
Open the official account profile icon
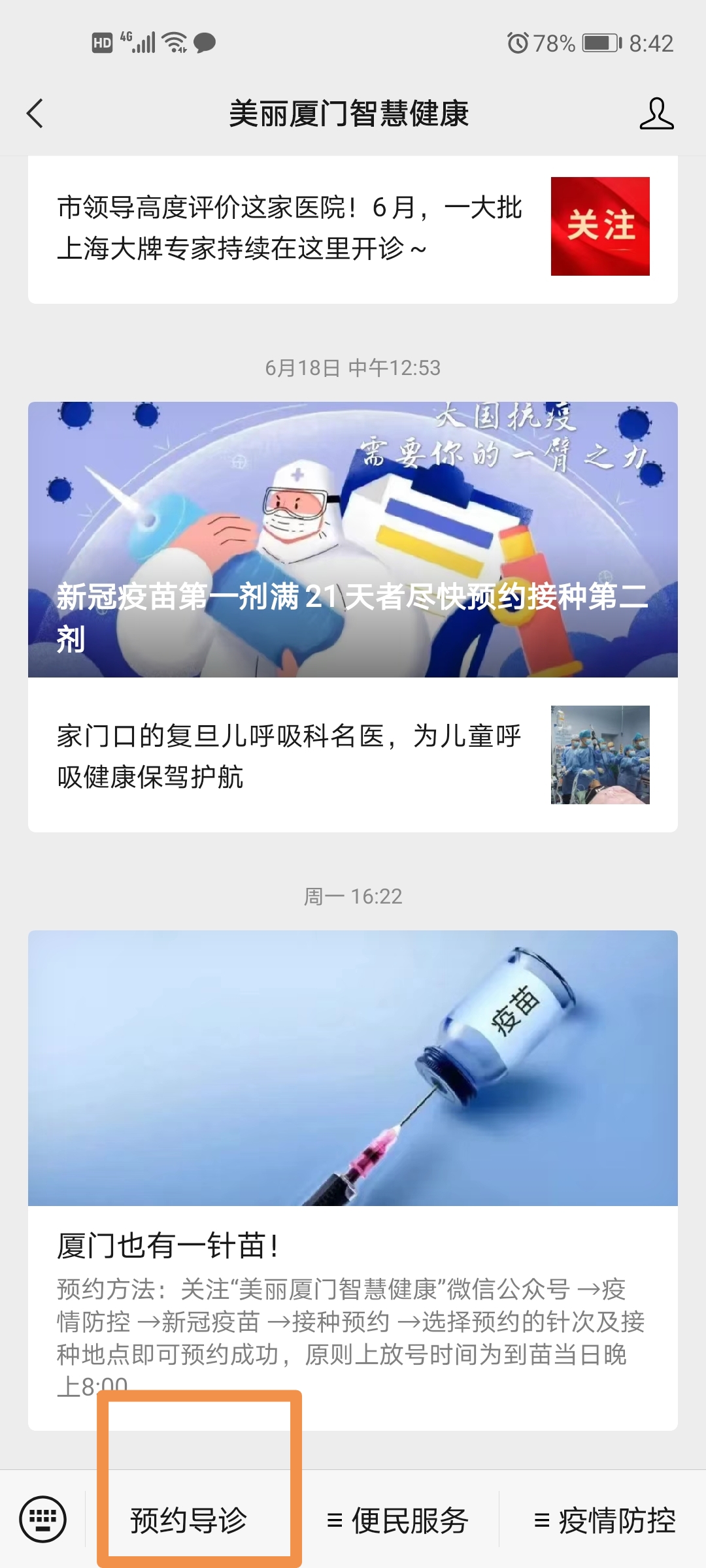click(656, 114)
